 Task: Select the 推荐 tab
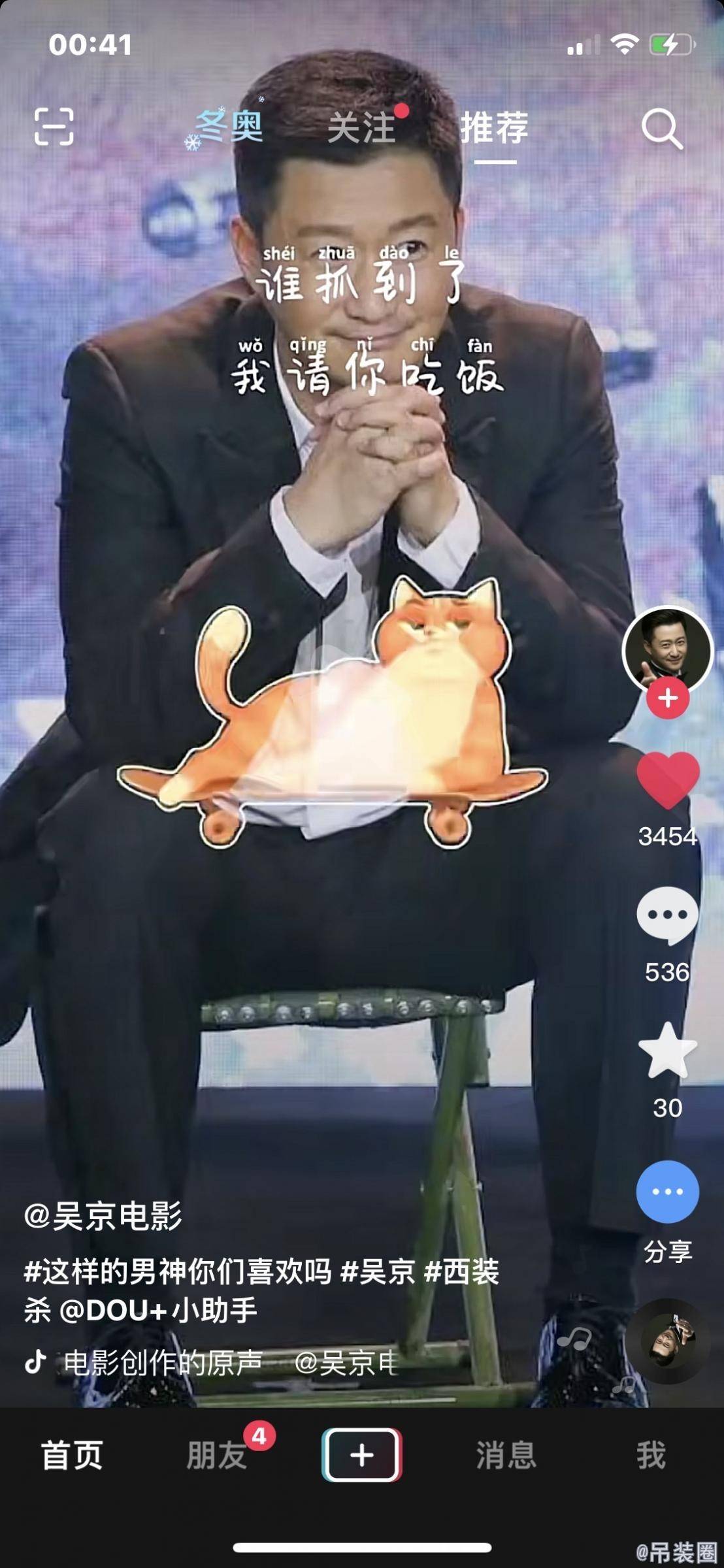pyautogui.click(x=495, y=127)
